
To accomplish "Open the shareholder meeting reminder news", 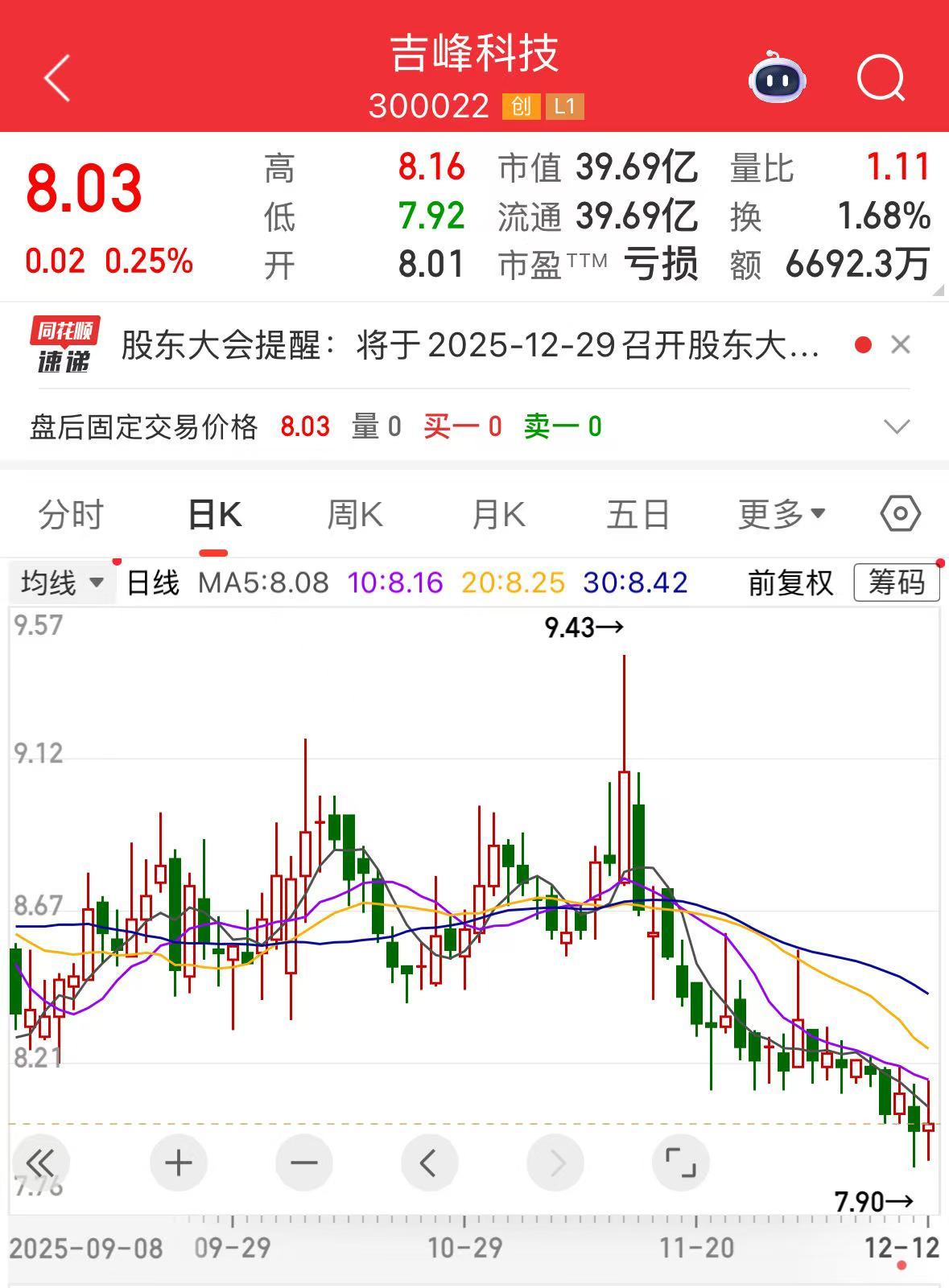I will click(471, 346).
